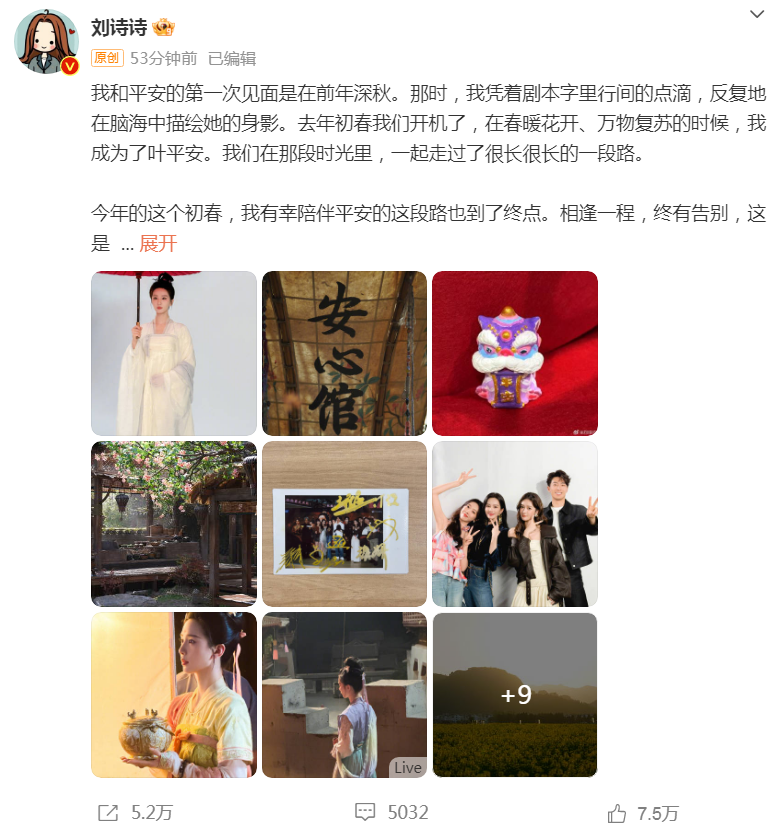
Task: Open the Live photo thumbnail
Action: click(x=344, y=695)
